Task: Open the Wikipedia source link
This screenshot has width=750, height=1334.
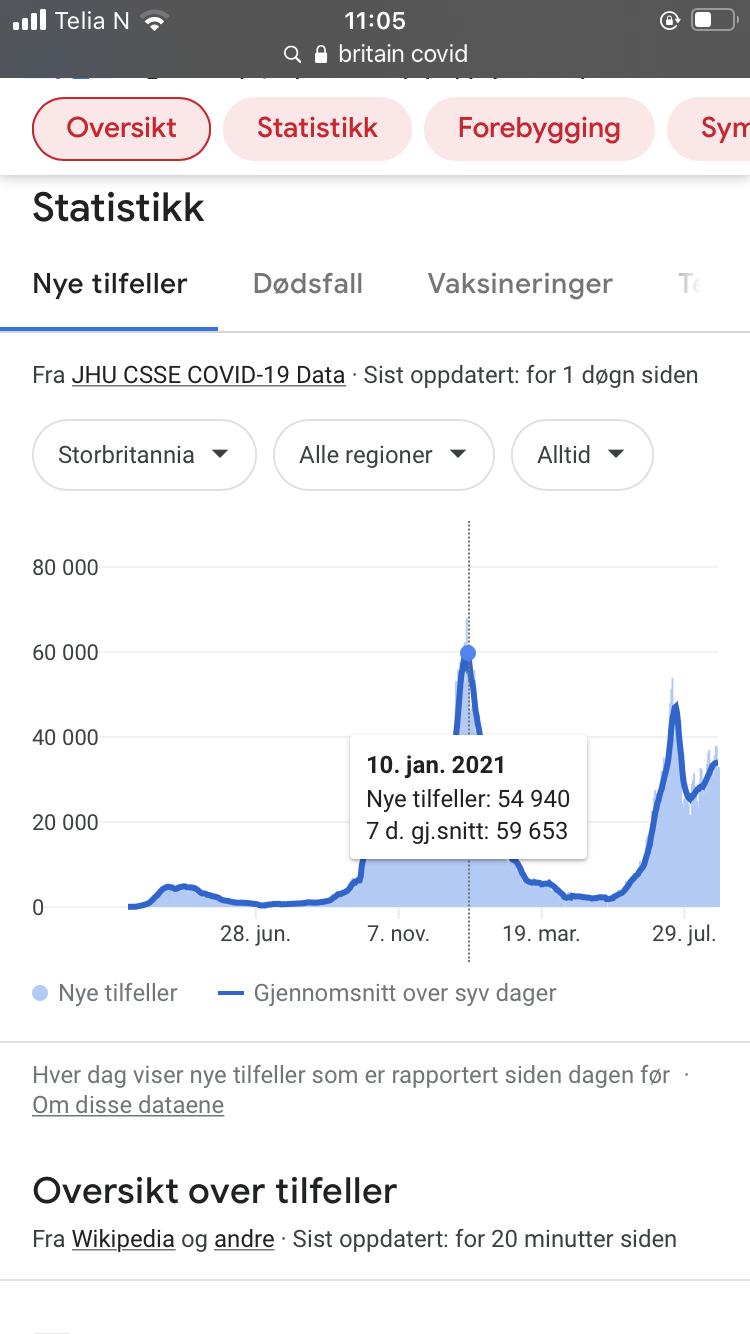Action: coord(123,1239)
